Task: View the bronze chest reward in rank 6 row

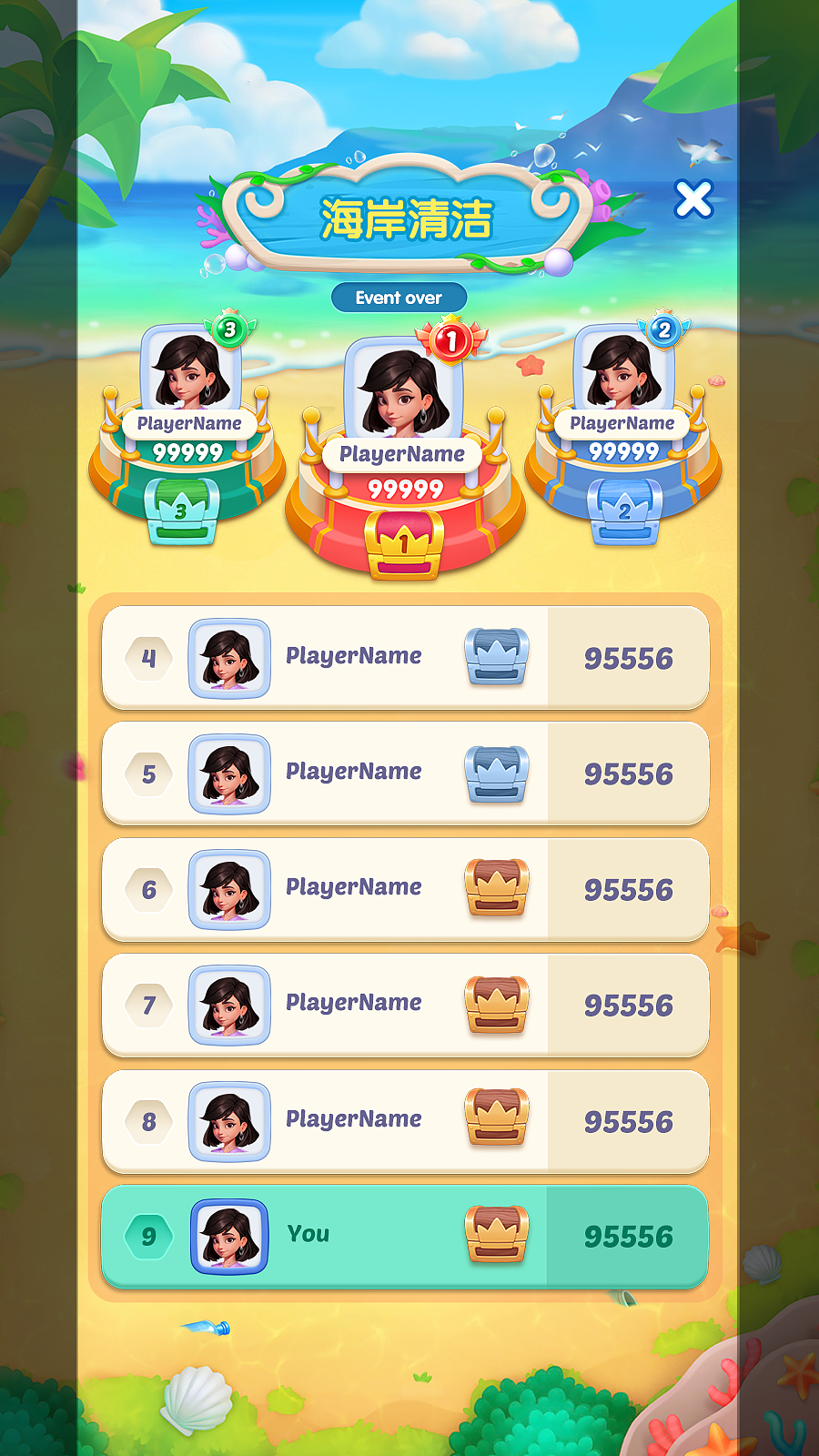Action: click(x=497, y=887)
